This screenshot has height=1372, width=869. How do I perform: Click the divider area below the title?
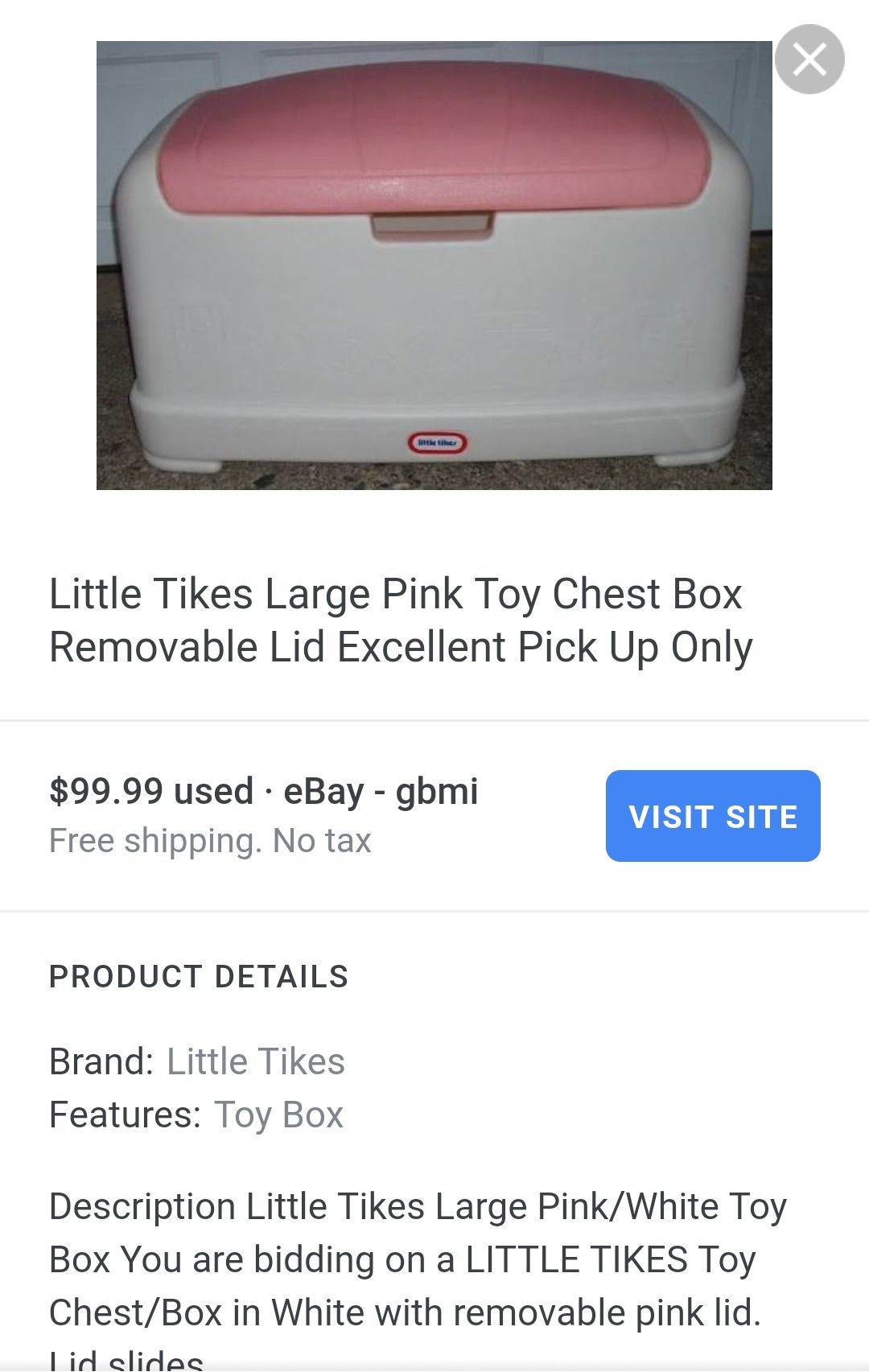[434, 719]
